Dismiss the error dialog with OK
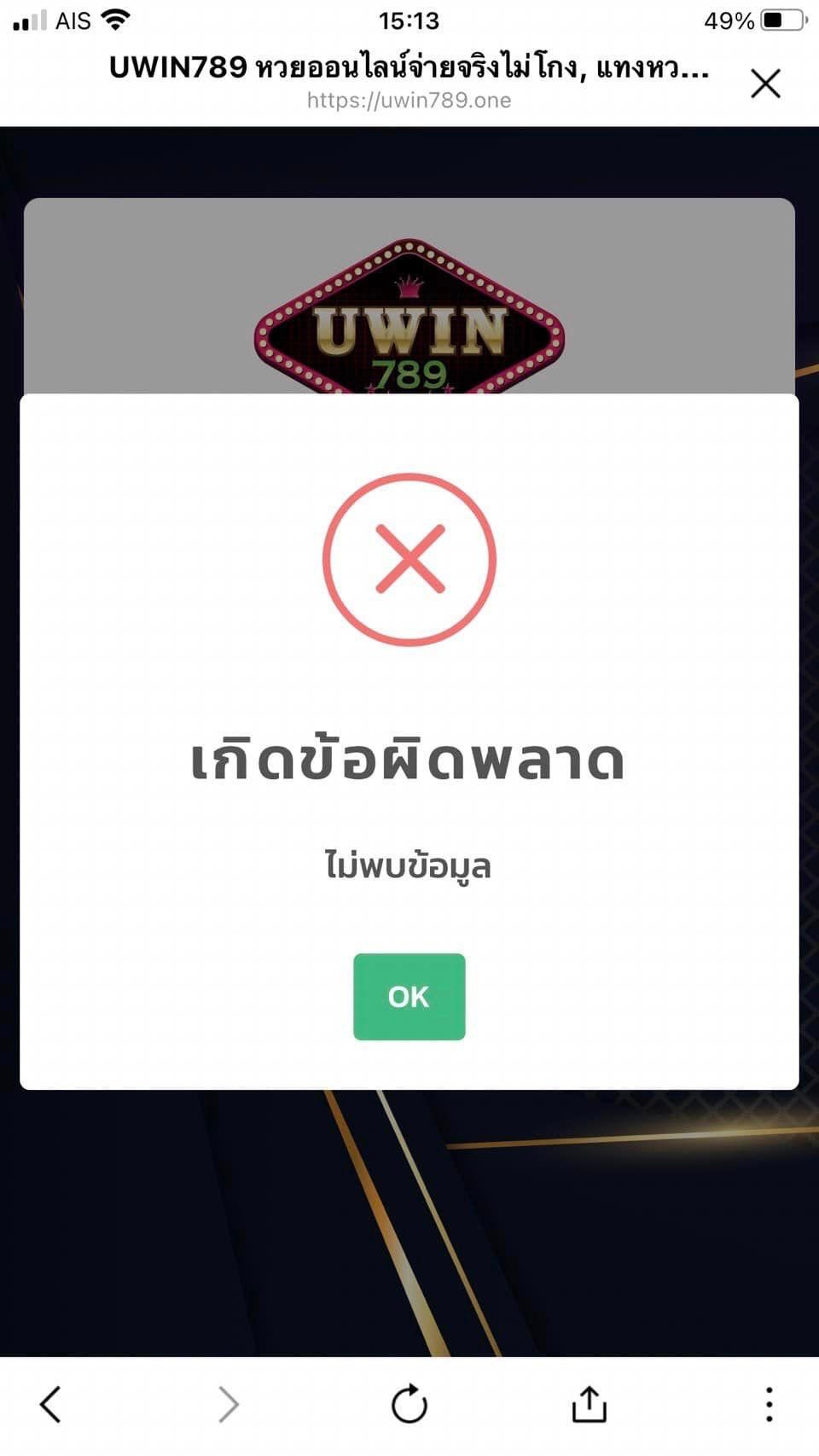Screen dimensions: 819x1456 point(409,996)
